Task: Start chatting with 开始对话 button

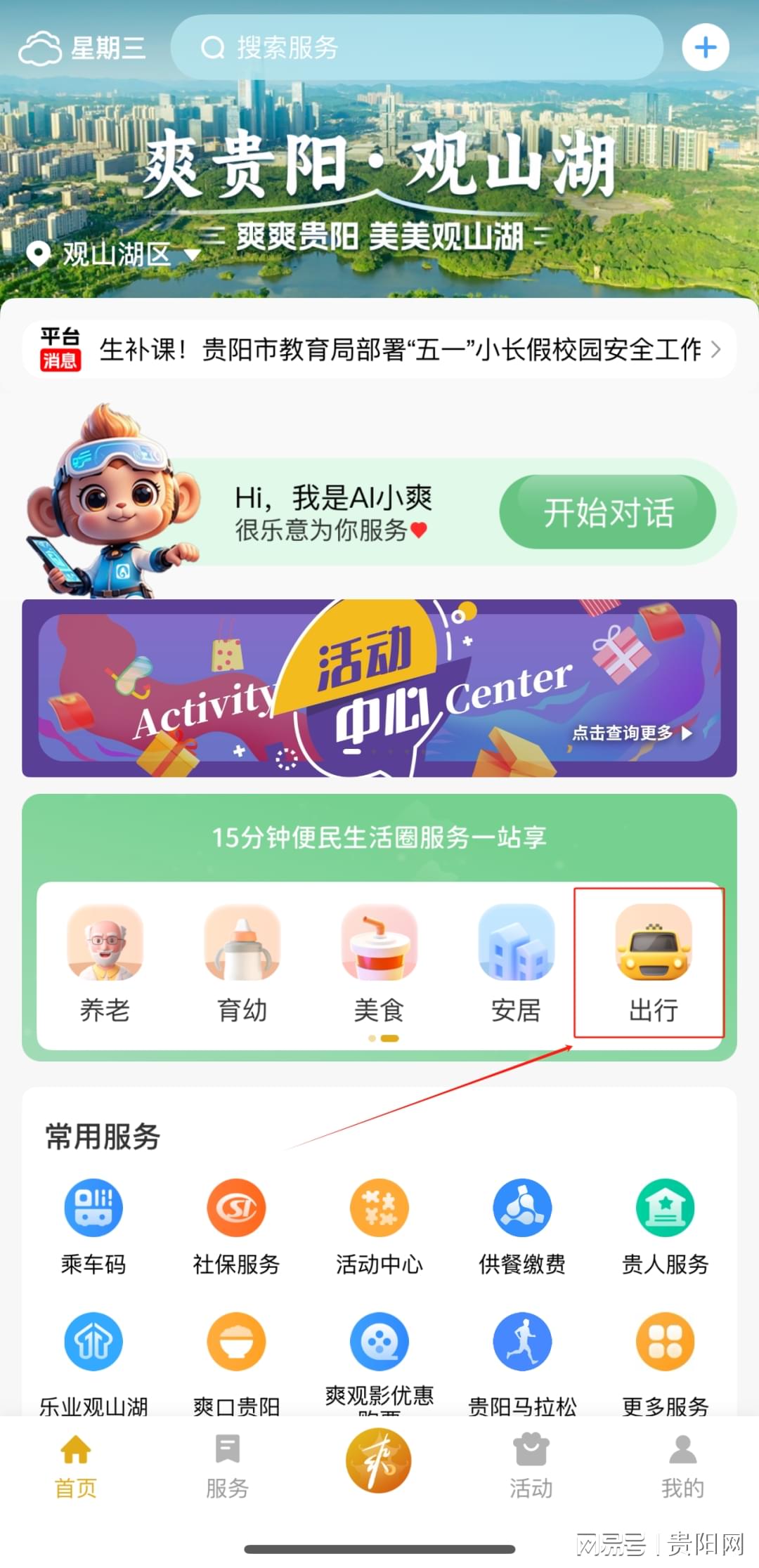Action: coord(607,512)
